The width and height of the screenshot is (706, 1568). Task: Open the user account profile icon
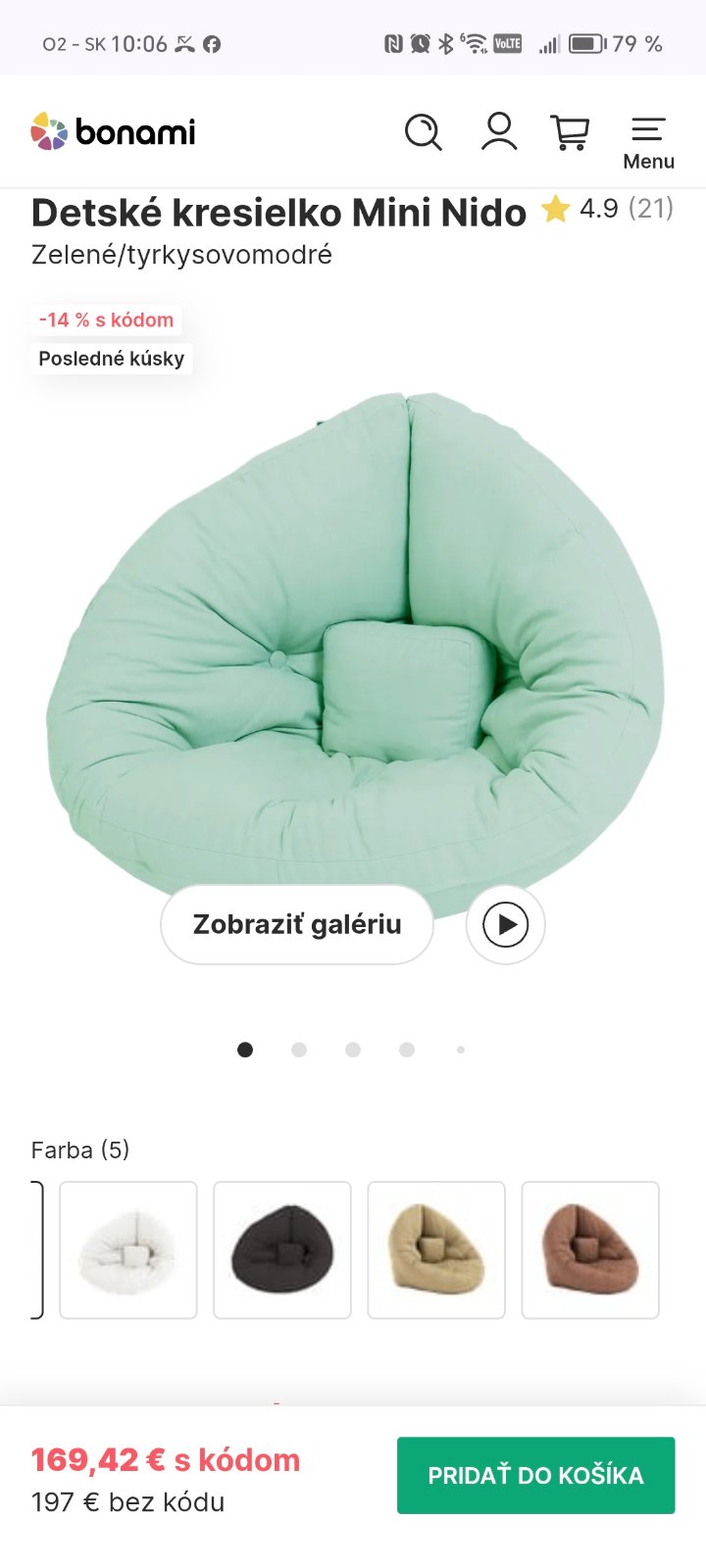(498, 131)
